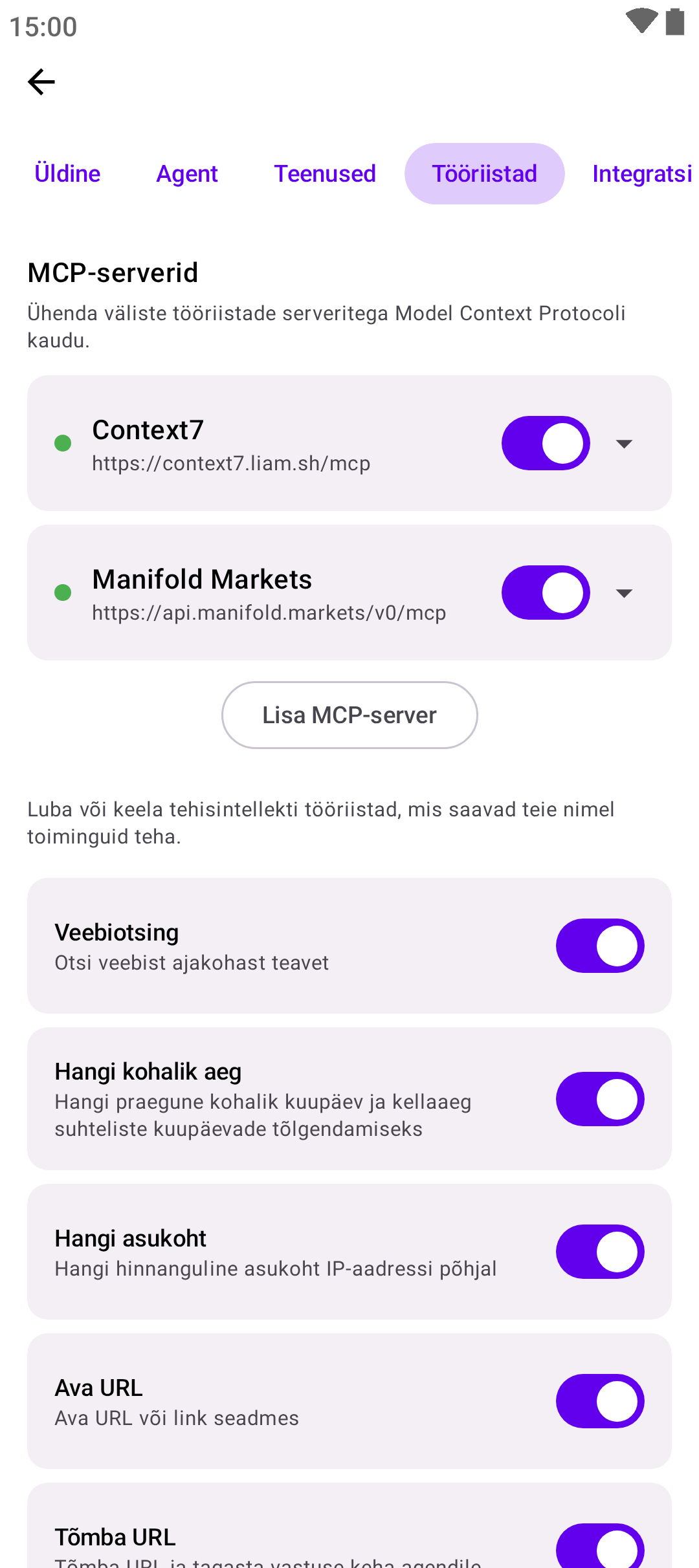Toggle the Tõmba URL switch
Image resolution: width=699 pixels, height=1568 pixels.
click(x=600, y=1547)
